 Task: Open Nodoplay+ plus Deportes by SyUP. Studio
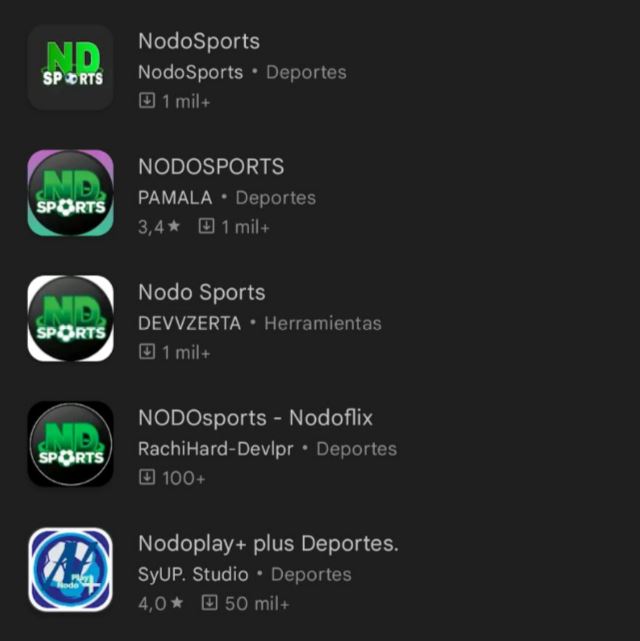(268, 544)
